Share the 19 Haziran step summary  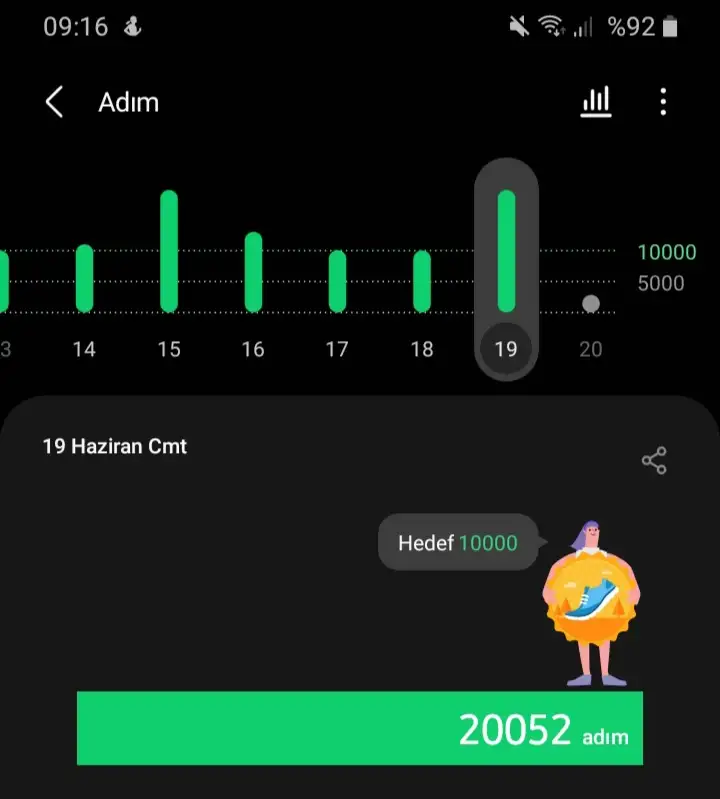[654, 461]
